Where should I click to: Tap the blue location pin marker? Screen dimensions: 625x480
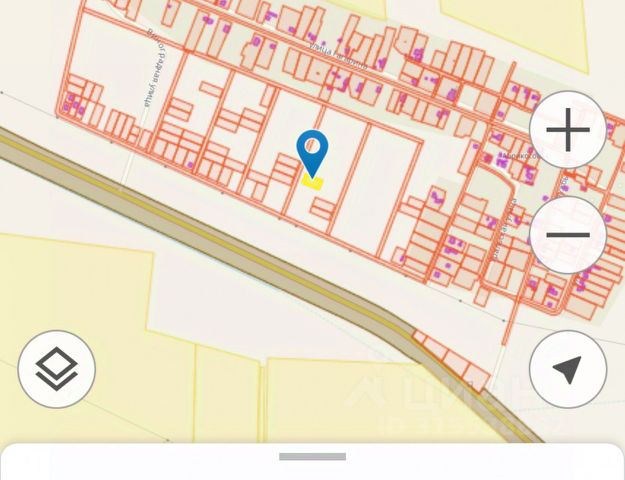tap(312, 152)
